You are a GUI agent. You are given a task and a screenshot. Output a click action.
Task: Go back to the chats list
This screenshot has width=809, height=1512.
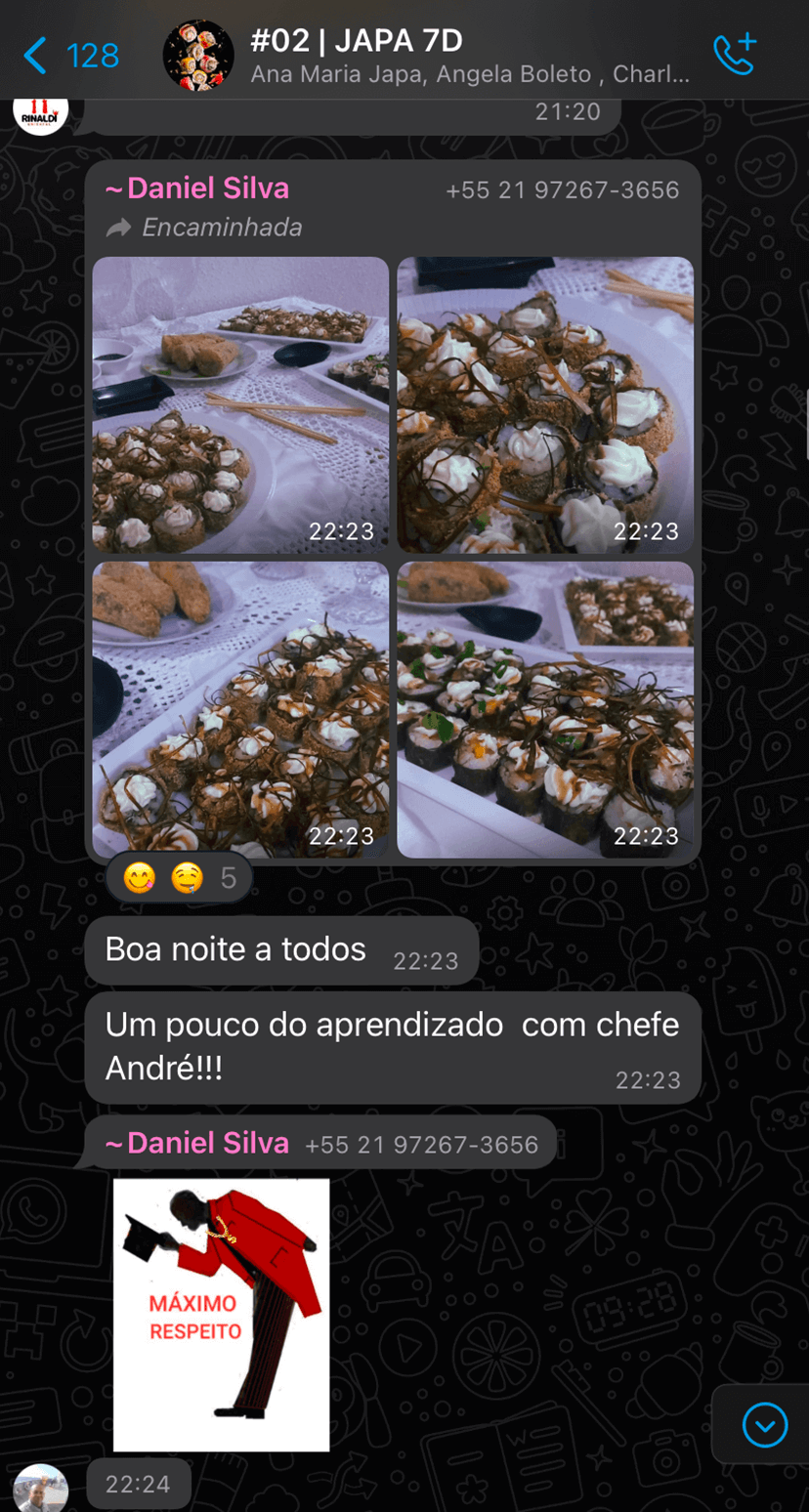tap(71, 56)
